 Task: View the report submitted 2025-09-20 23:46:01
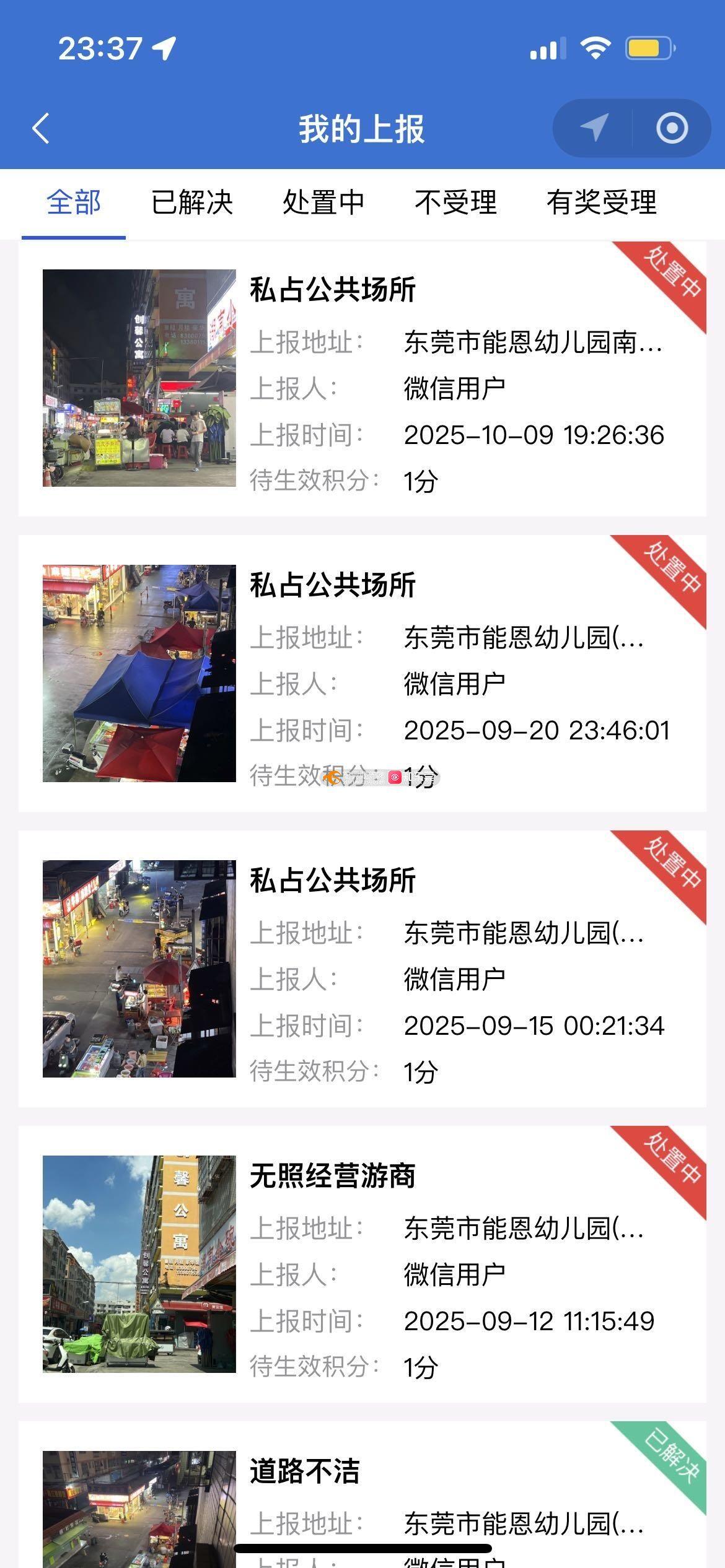tap(362, 673)
